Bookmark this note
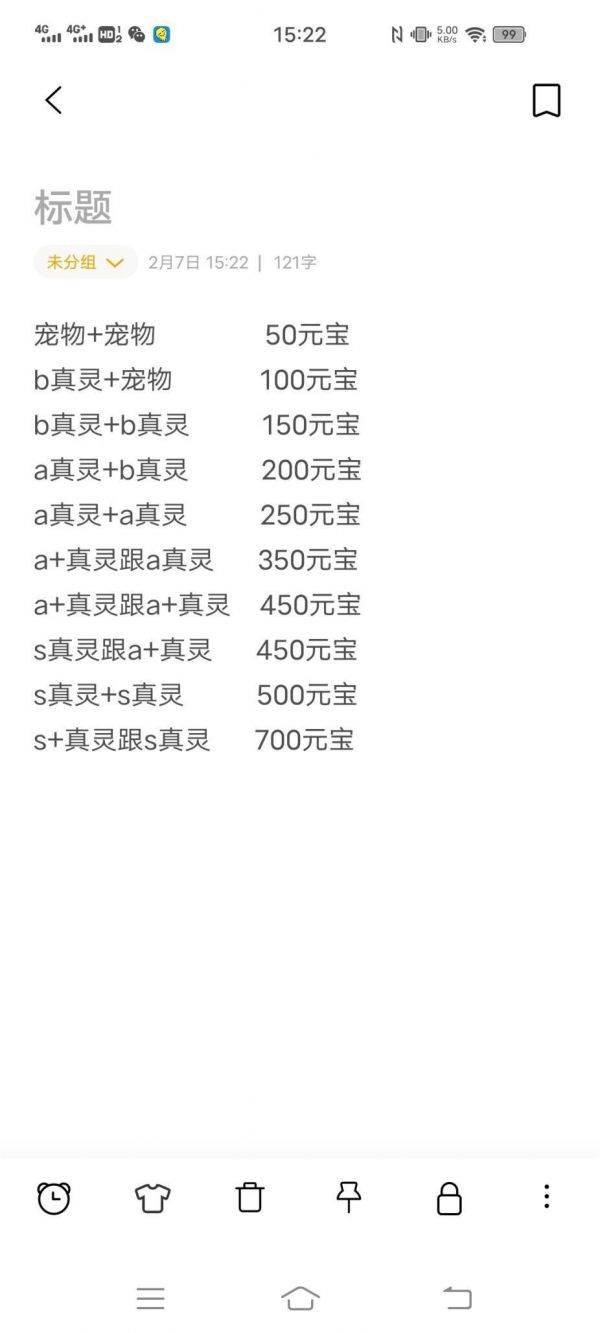Screen dimensions: 600x1333 point(546,100)
